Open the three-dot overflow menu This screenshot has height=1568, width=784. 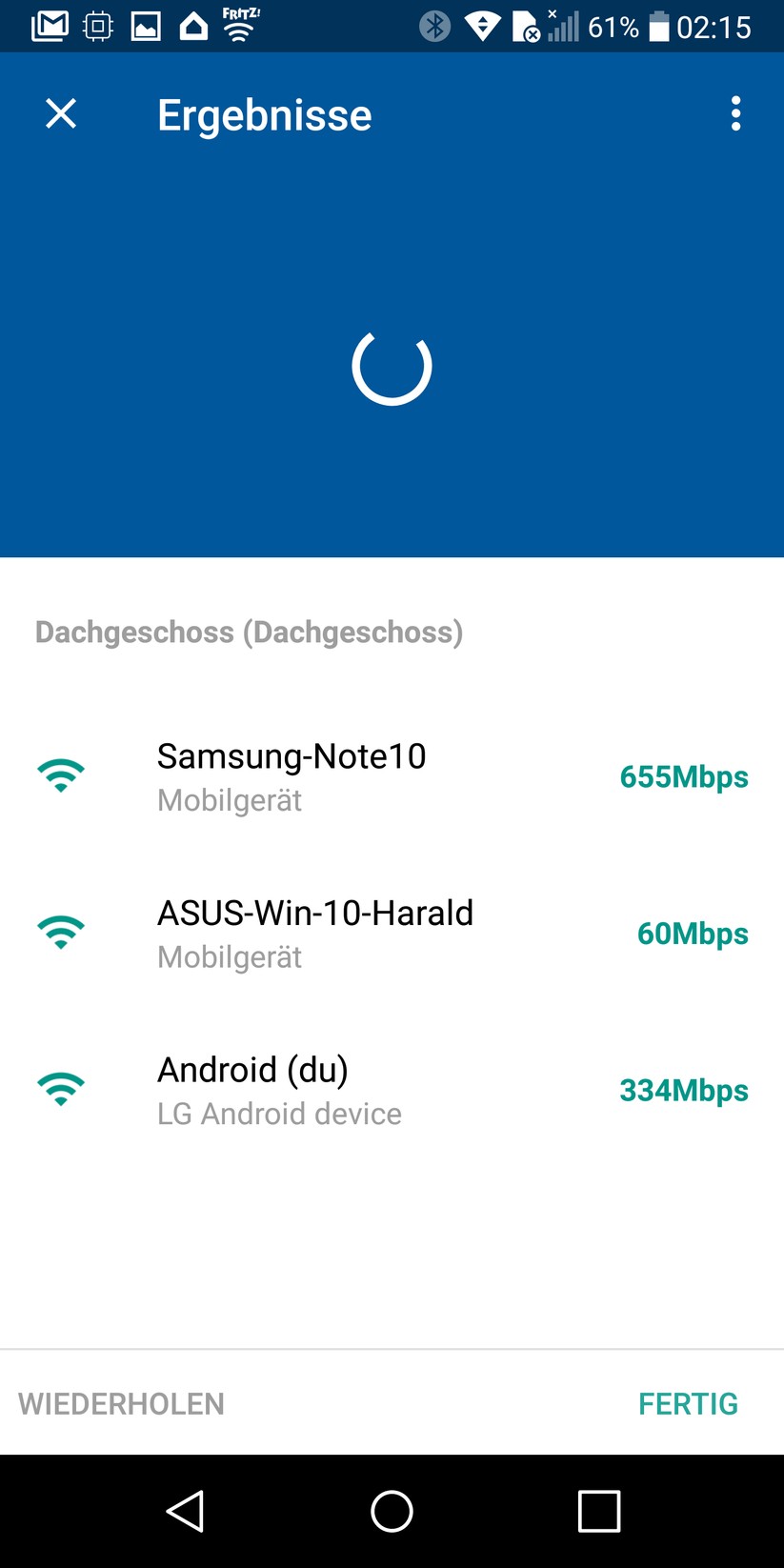coord(735,113)
